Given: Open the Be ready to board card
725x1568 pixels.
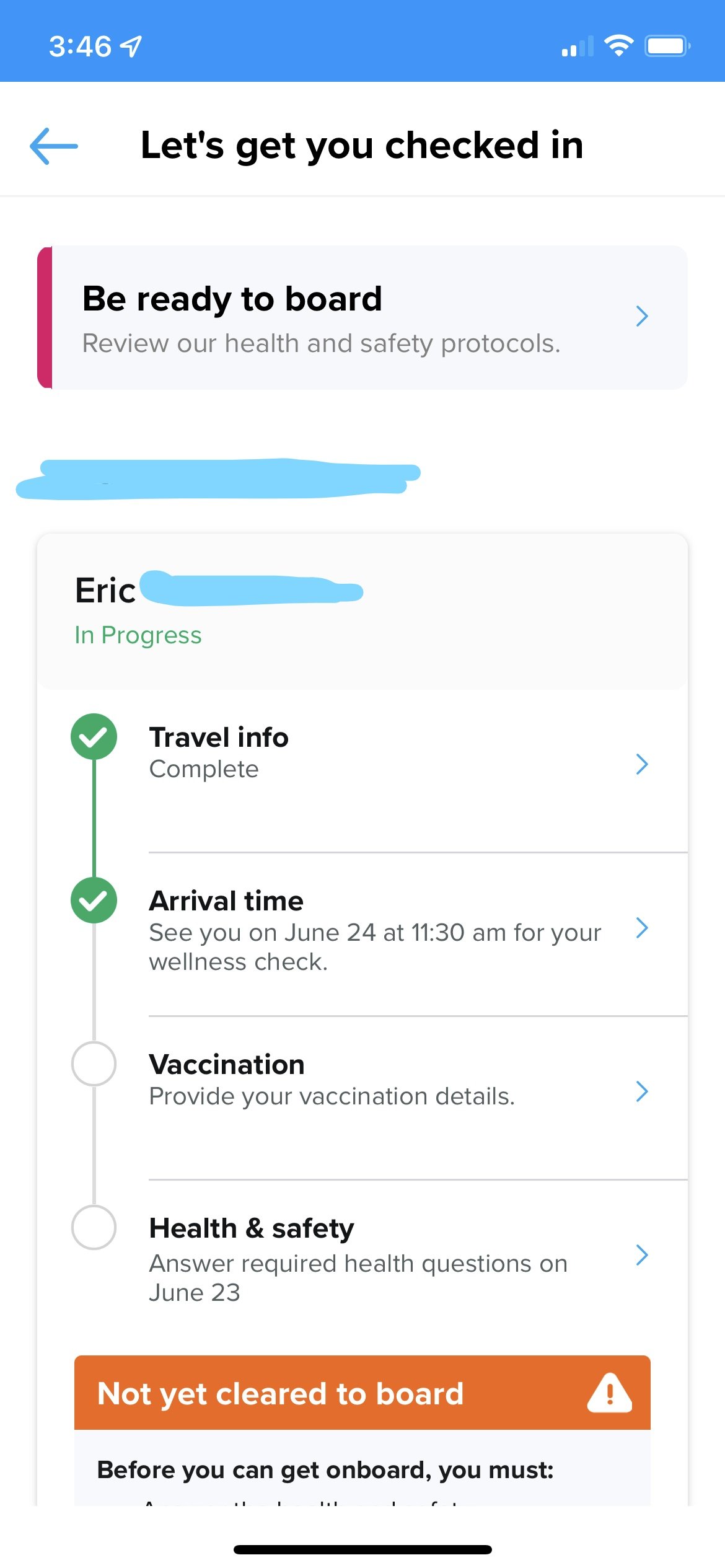Looking at the screenshot, I should coord(362,317).
